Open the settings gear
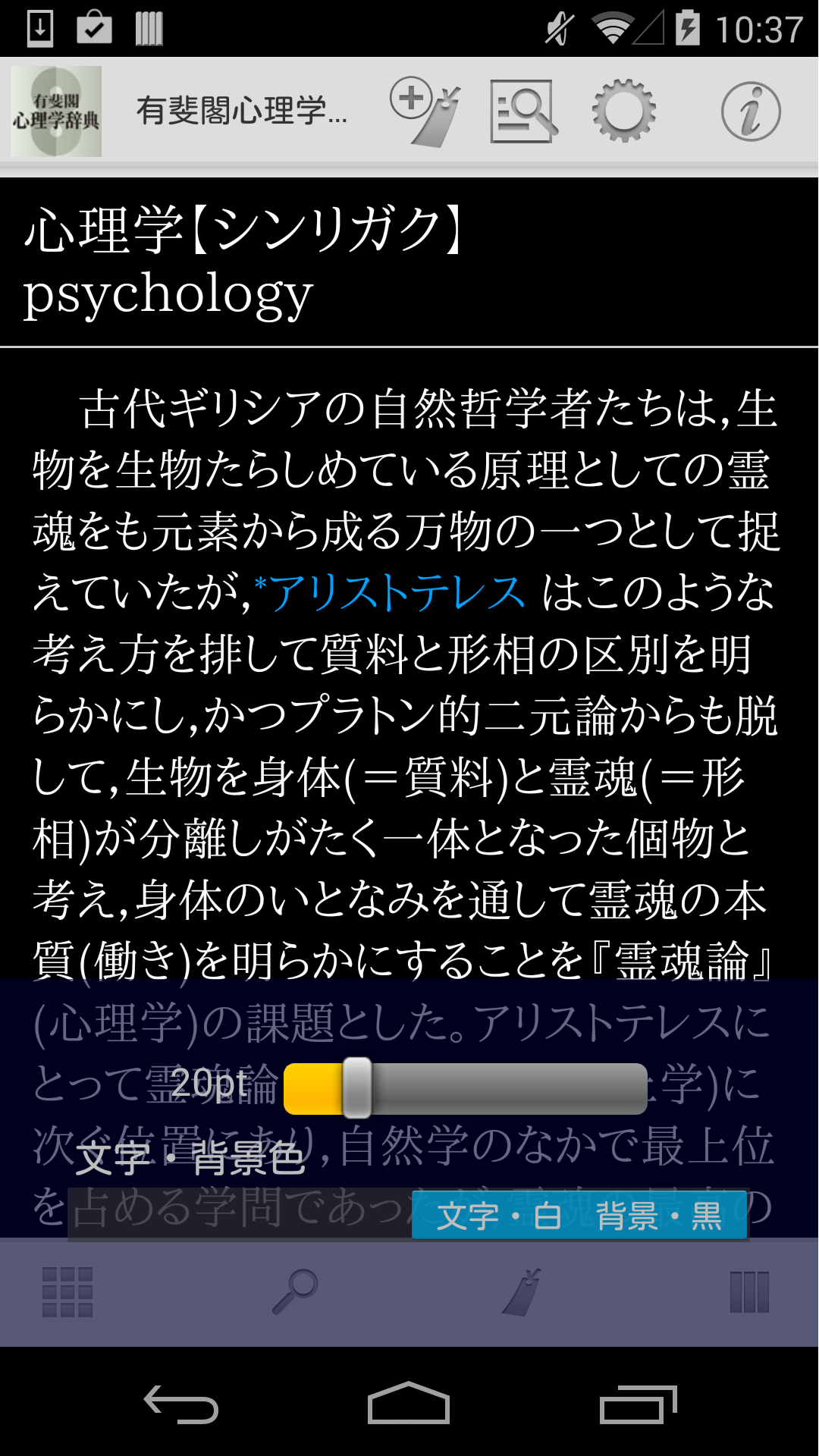This screenshot has width=819, height=1456. [623, 111]
